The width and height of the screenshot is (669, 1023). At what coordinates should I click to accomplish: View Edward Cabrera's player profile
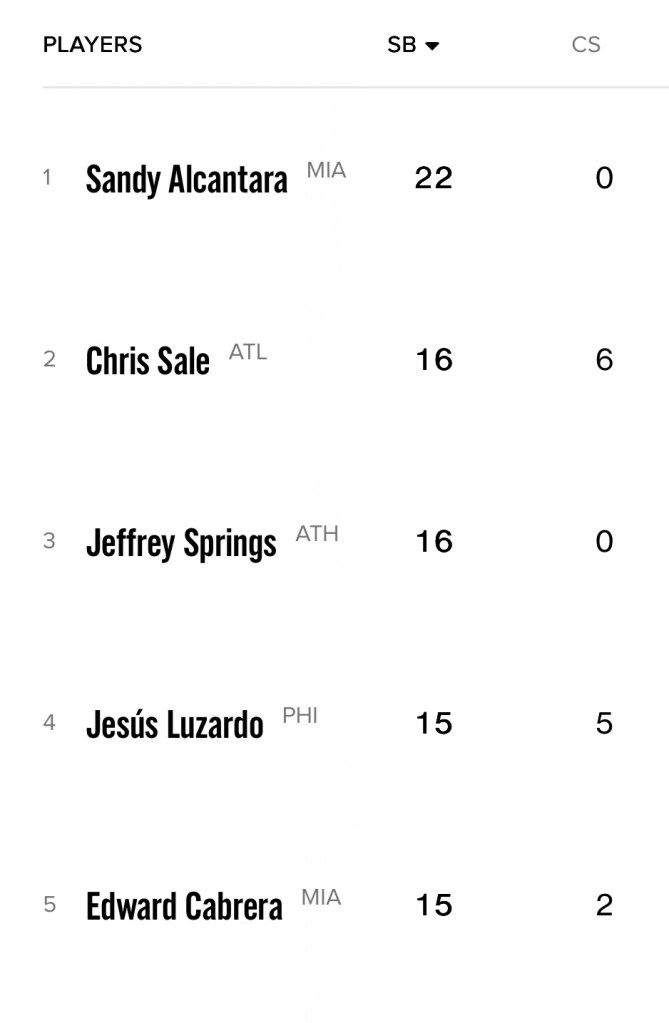tap(184, 906)
